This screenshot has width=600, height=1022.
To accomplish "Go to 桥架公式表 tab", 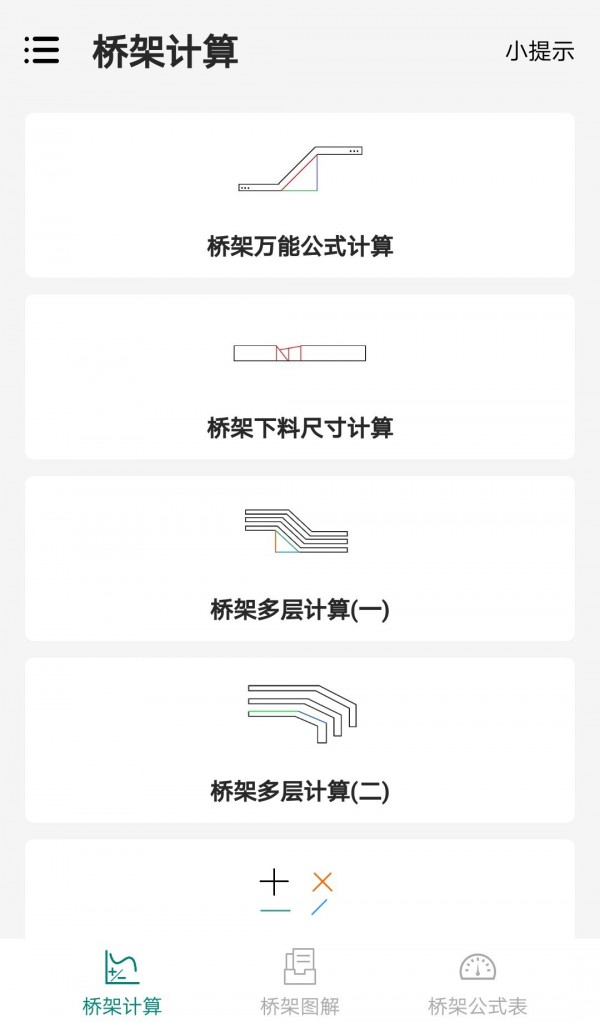I will pyautogui.click(x=478, y=983).
